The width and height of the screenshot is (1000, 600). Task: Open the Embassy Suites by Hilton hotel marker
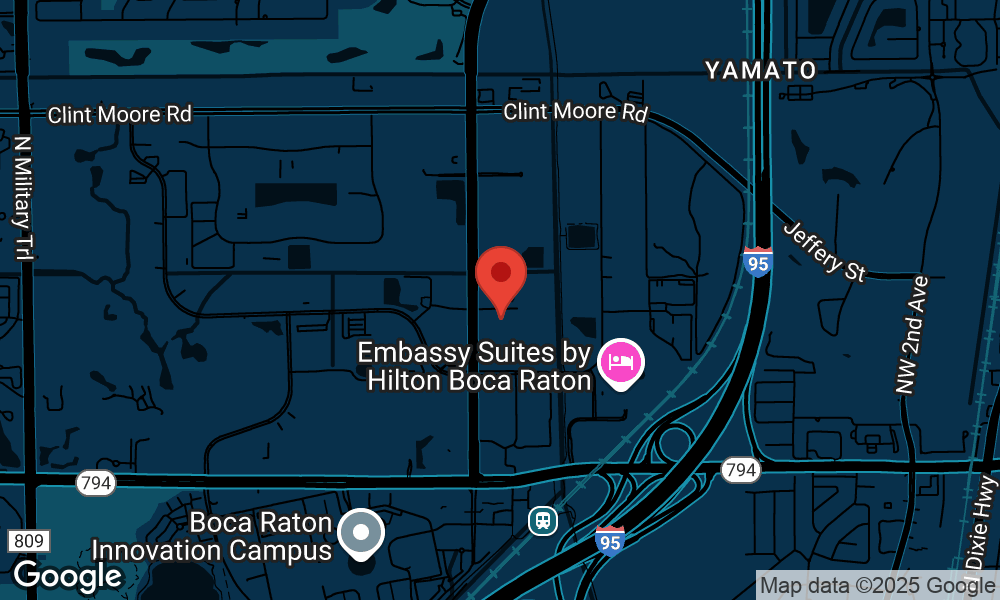pos(621,362)
